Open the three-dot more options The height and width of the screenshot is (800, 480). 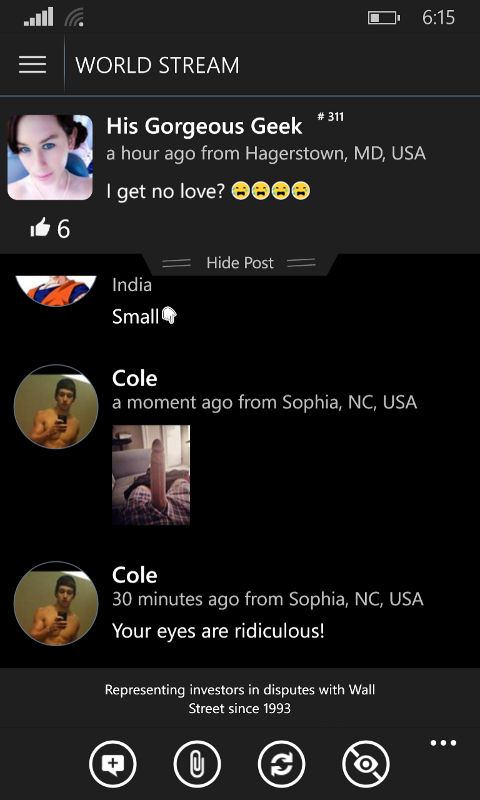(443, 743)
